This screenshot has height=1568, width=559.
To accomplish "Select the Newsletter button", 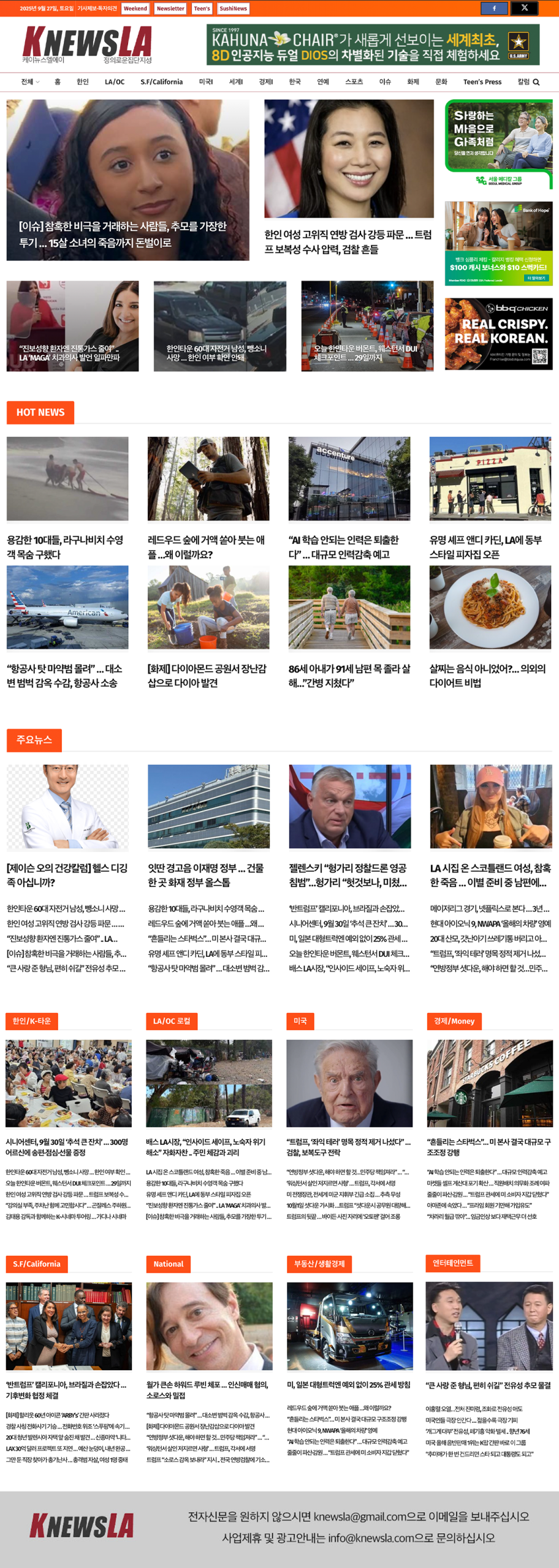I will pyautogui.click(x=170, y=9).
